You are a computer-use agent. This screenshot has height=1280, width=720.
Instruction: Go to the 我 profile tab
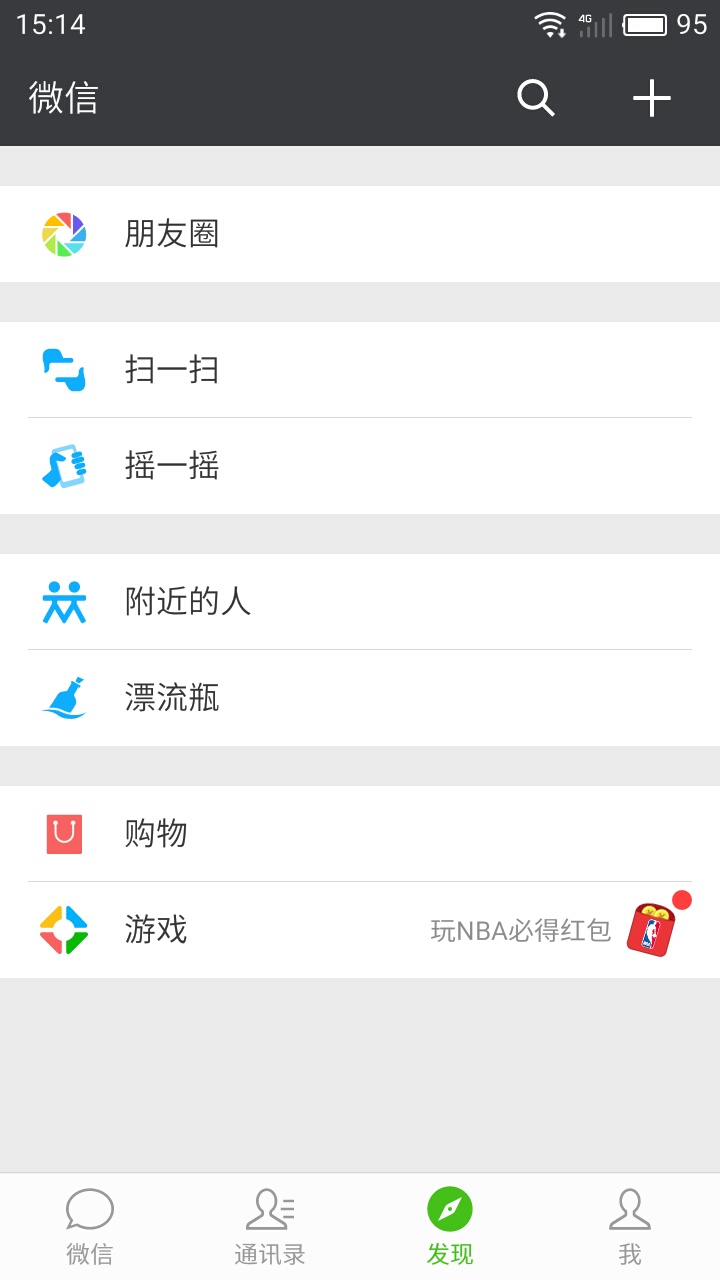pyautogui.click(x=630, y=1227)
